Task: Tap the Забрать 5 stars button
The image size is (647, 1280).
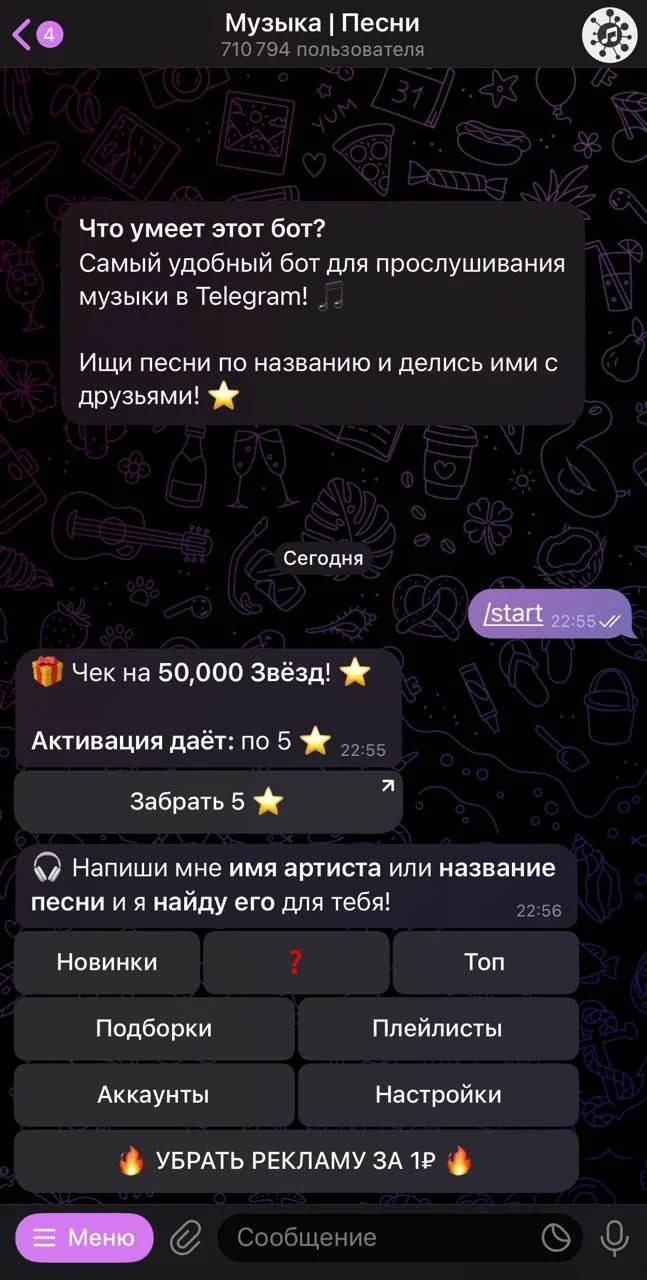Action: point(208,801)
